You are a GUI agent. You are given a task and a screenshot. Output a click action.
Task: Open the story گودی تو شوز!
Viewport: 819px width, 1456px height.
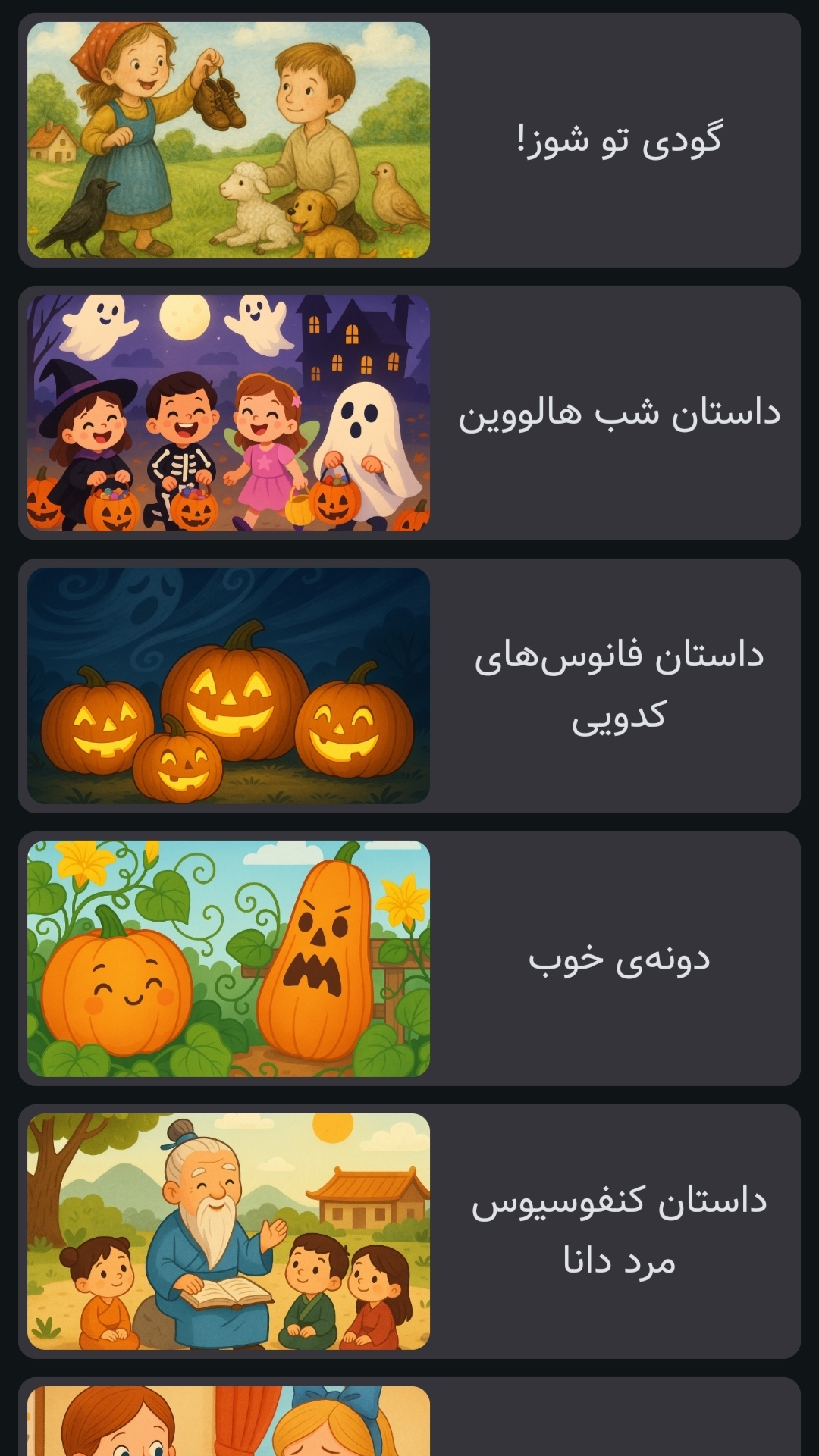[409, 140]
